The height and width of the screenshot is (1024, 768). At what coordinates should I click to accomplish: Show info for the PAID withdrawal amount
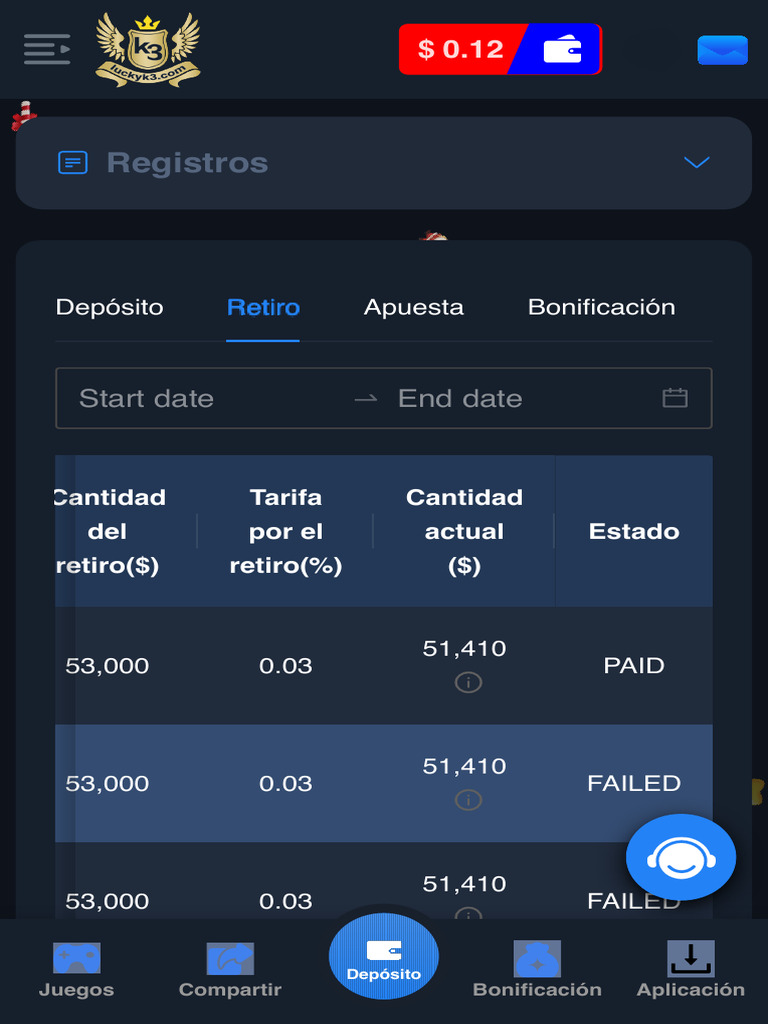[467, 683]
